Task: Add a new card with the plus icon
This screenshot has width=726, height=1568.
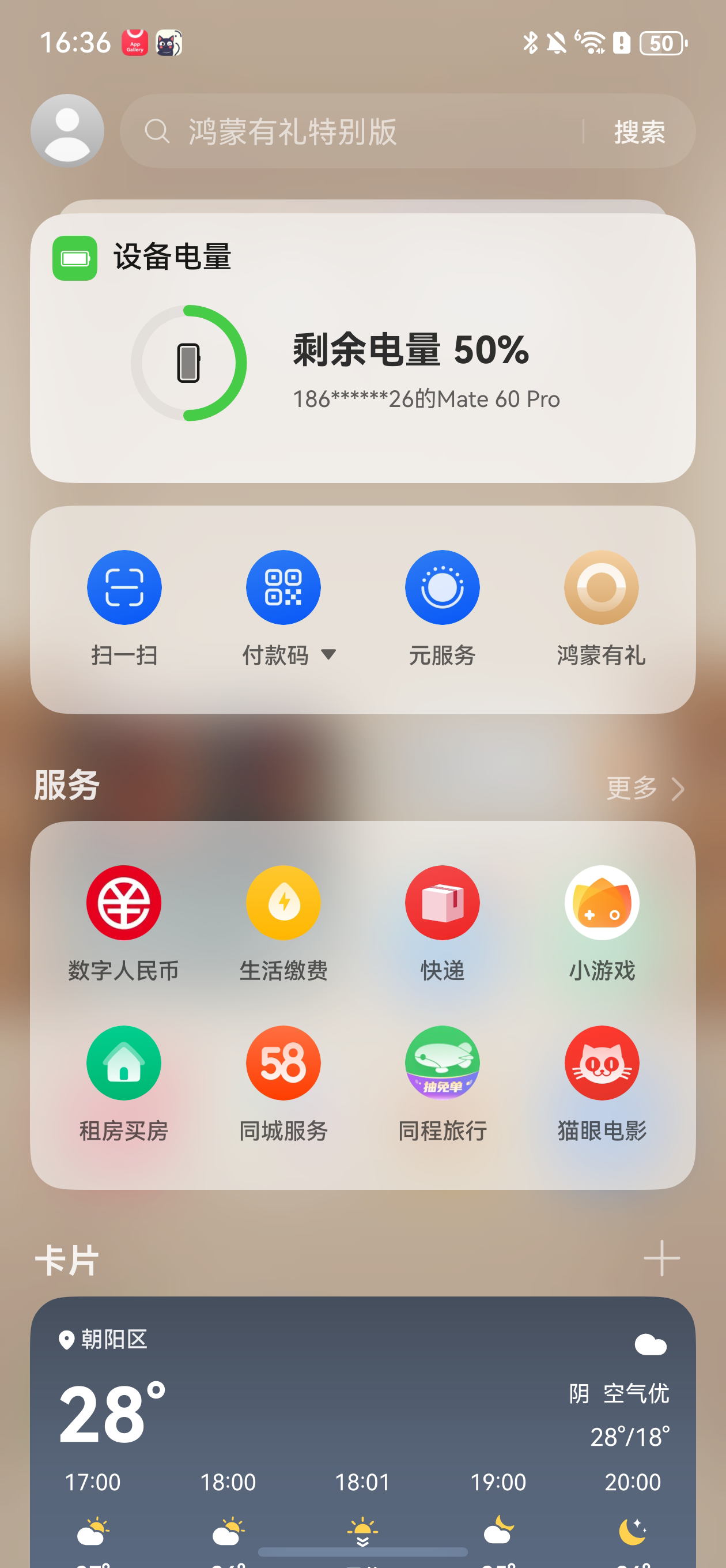Action: (661, 1259)
